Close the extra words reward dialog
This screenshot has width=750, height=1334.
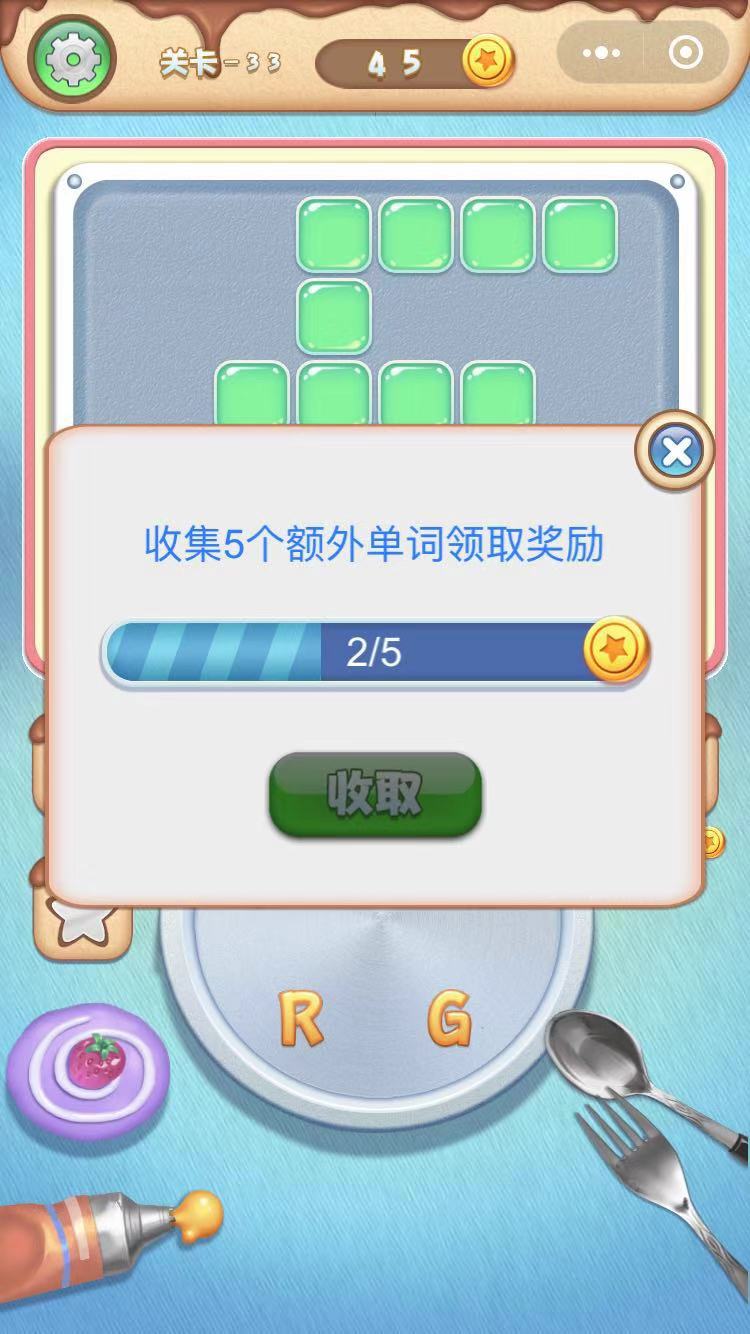click(x=677, y=453)
